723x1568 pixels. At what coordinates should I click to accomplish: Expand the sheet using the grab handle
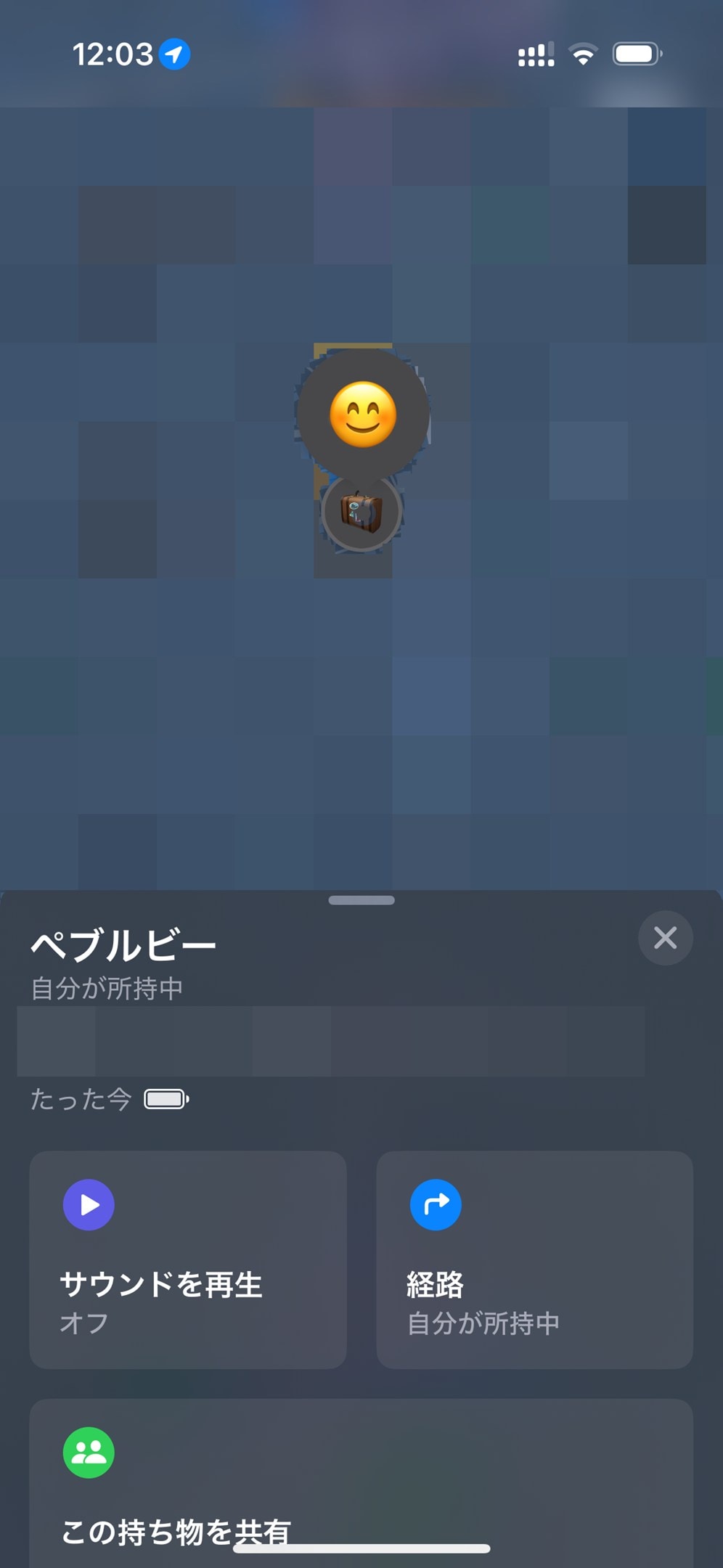pyautogui.click(x=361, y=899)
